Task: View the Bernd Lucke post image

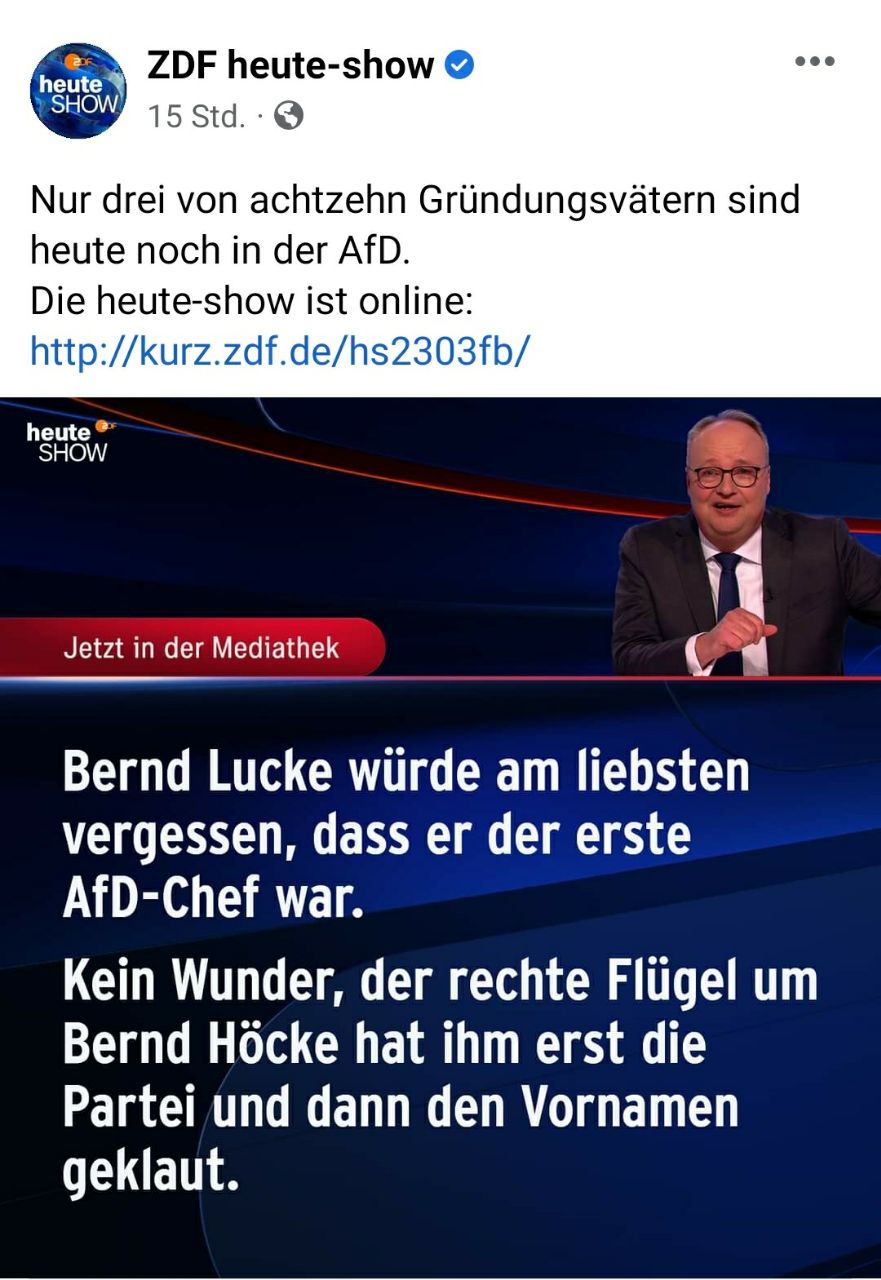Action: 440,836
